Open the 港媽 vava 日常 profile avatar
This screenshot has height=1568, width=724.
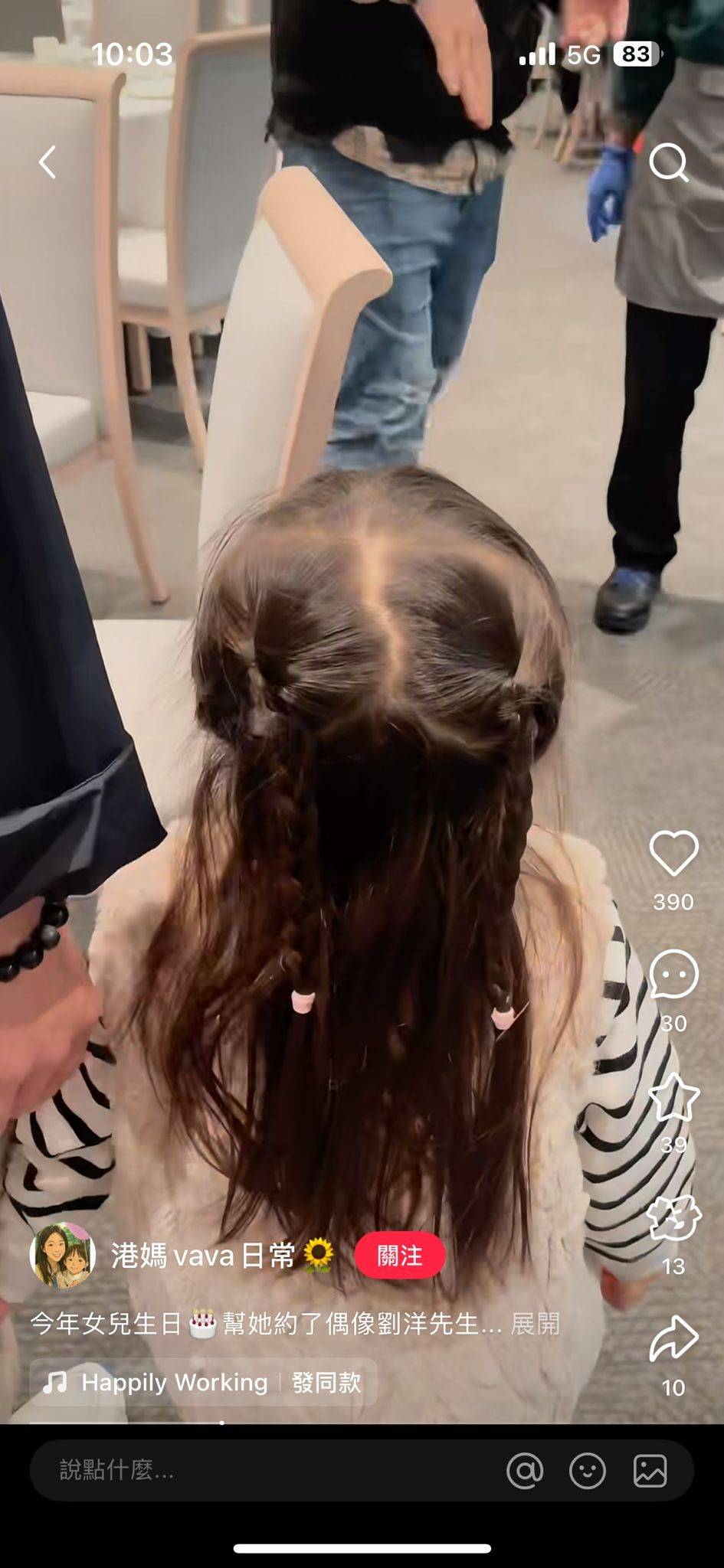(61, 1256)
